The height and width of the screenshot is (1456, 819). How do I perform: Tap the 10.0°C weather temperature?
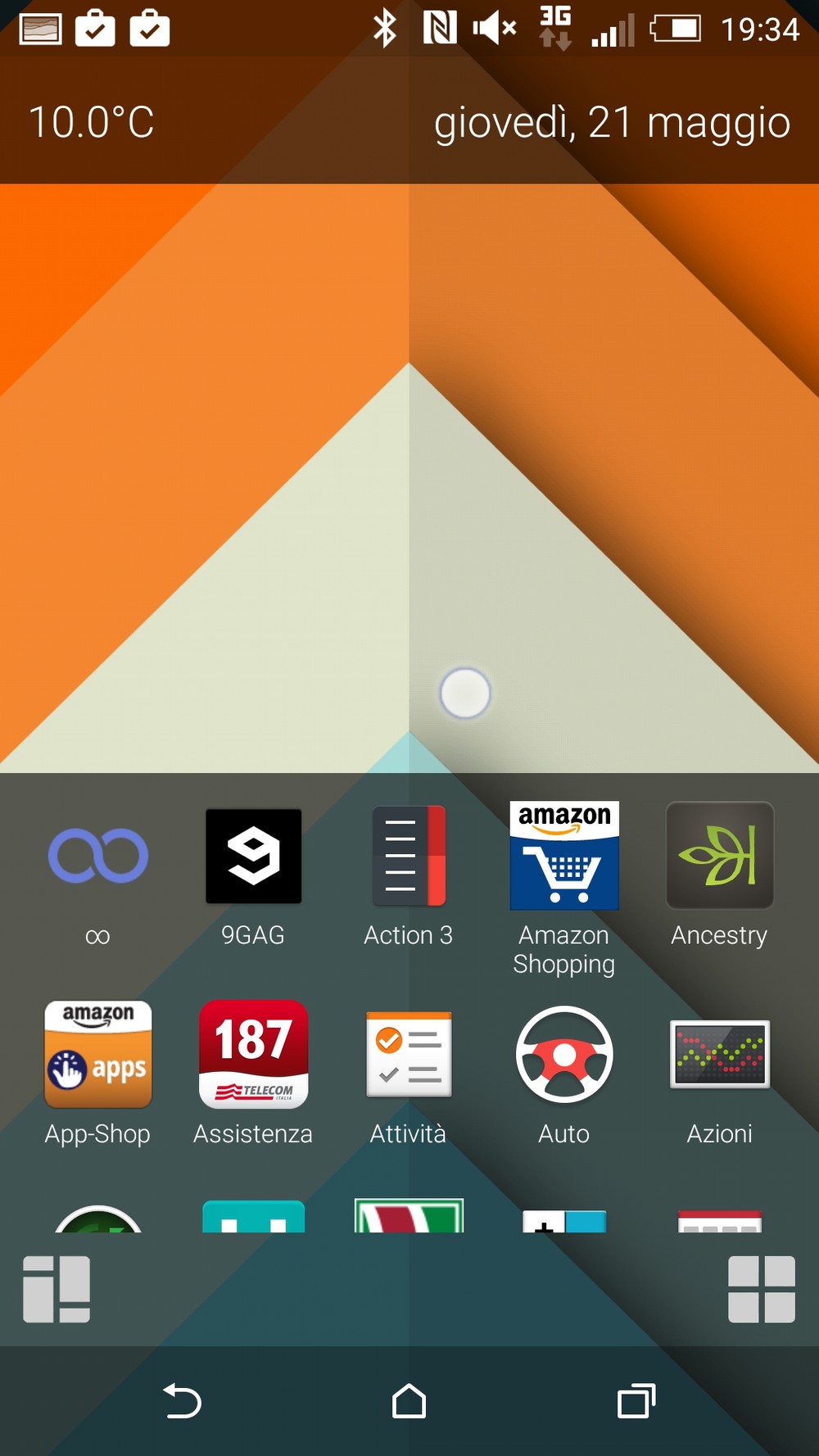tap(92, 123)
